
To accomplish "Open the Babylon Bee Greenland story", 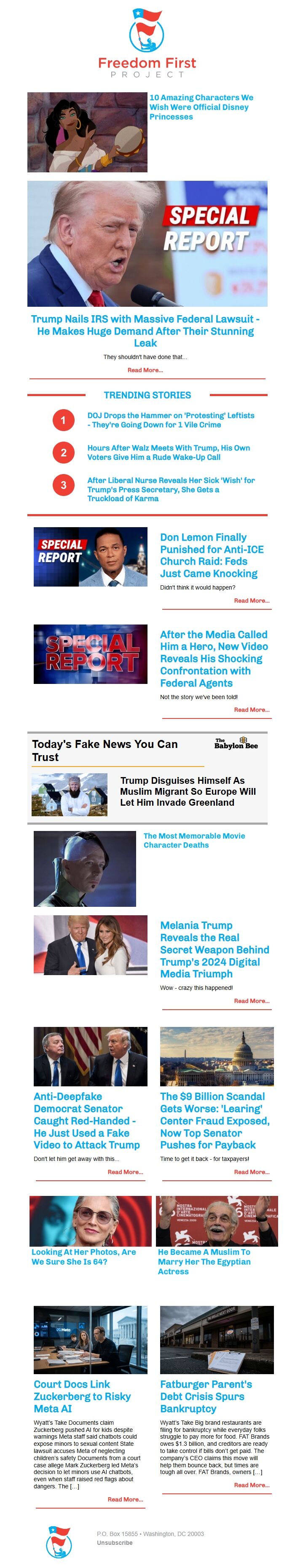I will [x=188, y=791].
